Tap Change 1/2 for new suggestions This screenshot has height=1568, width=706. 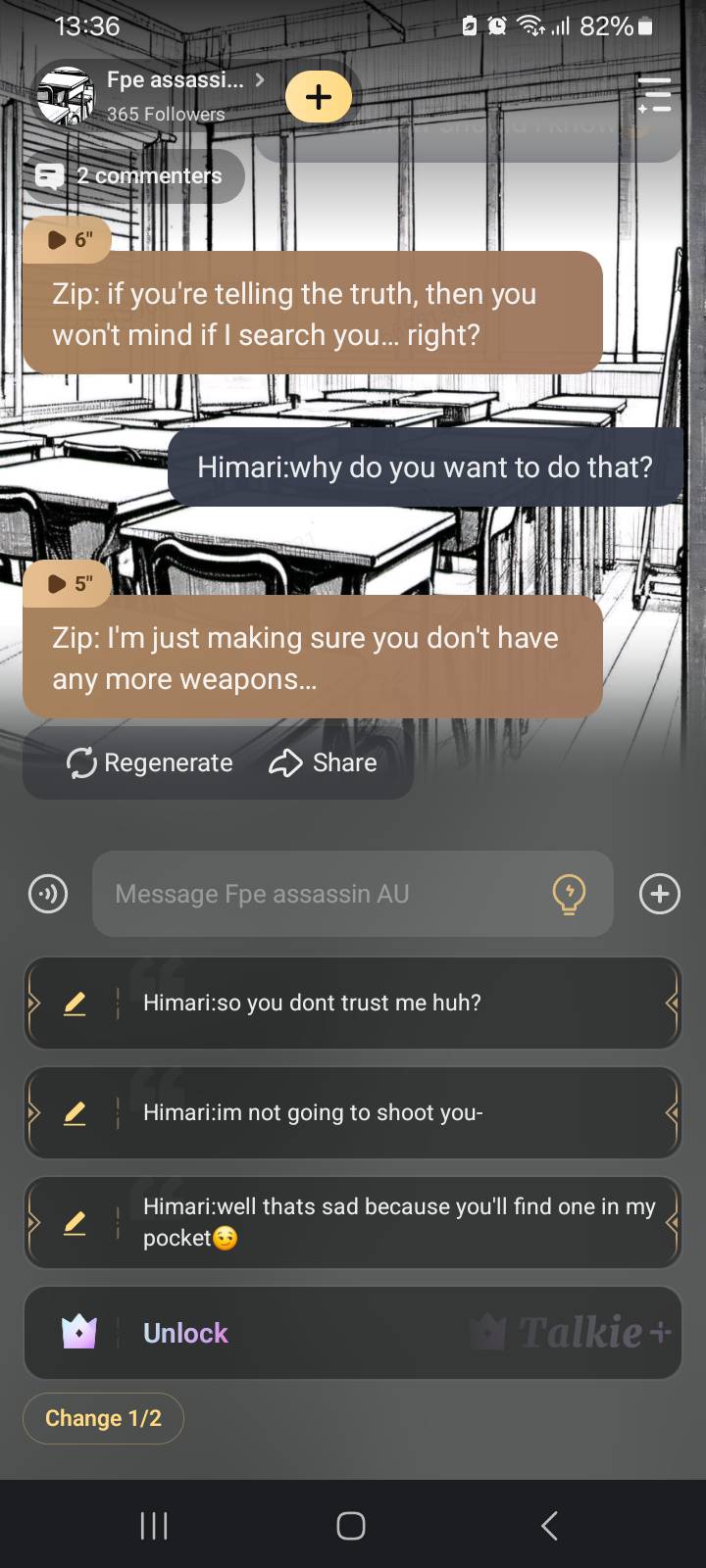pyautogui.click(x=103, y=1418)
